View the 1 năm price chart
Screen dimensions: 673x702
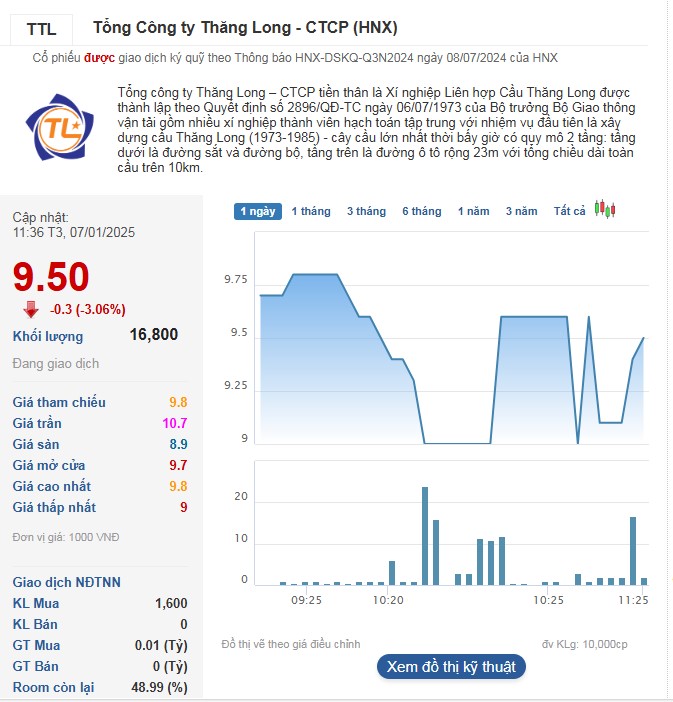(x=473, y=211)
